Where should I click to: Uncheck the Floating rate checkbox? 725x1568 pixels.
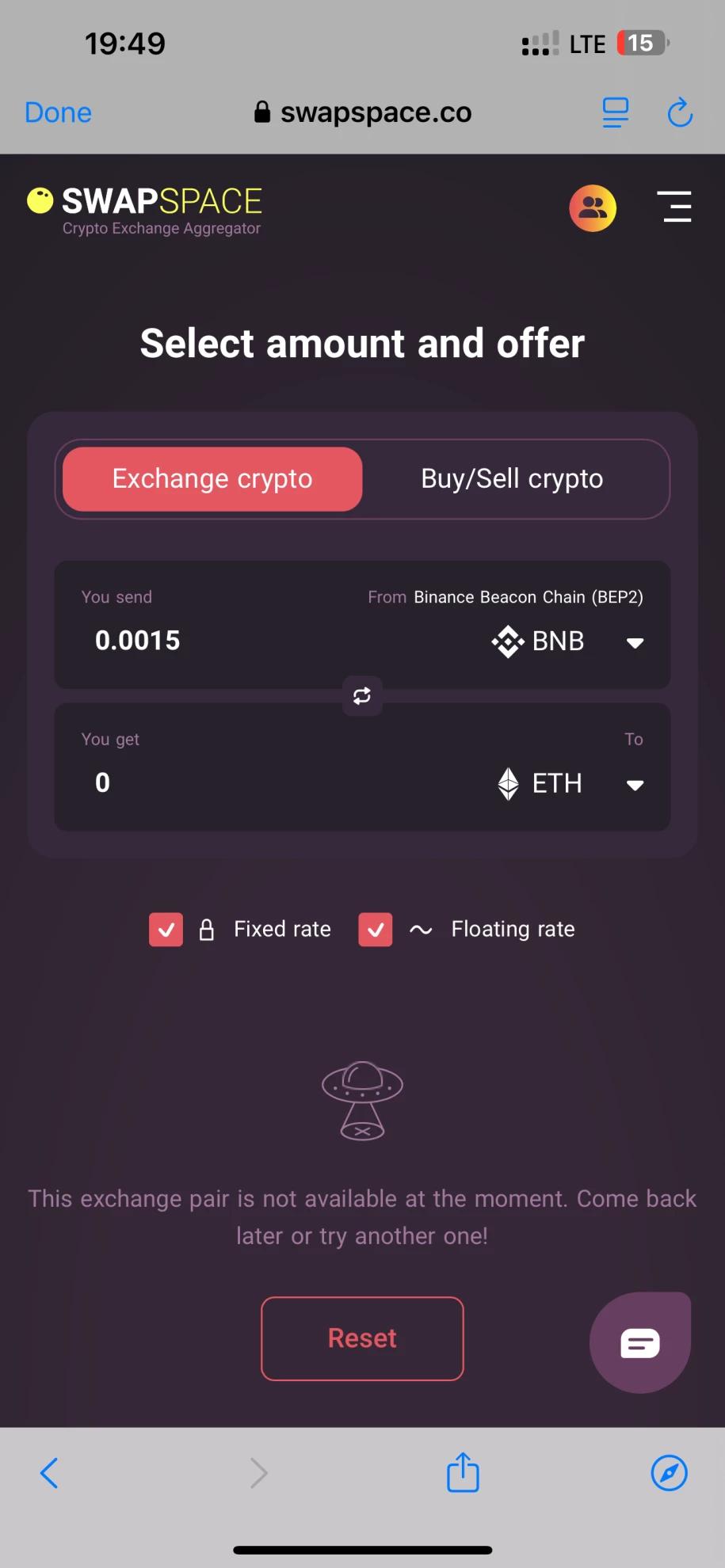(x=376, y=930)
